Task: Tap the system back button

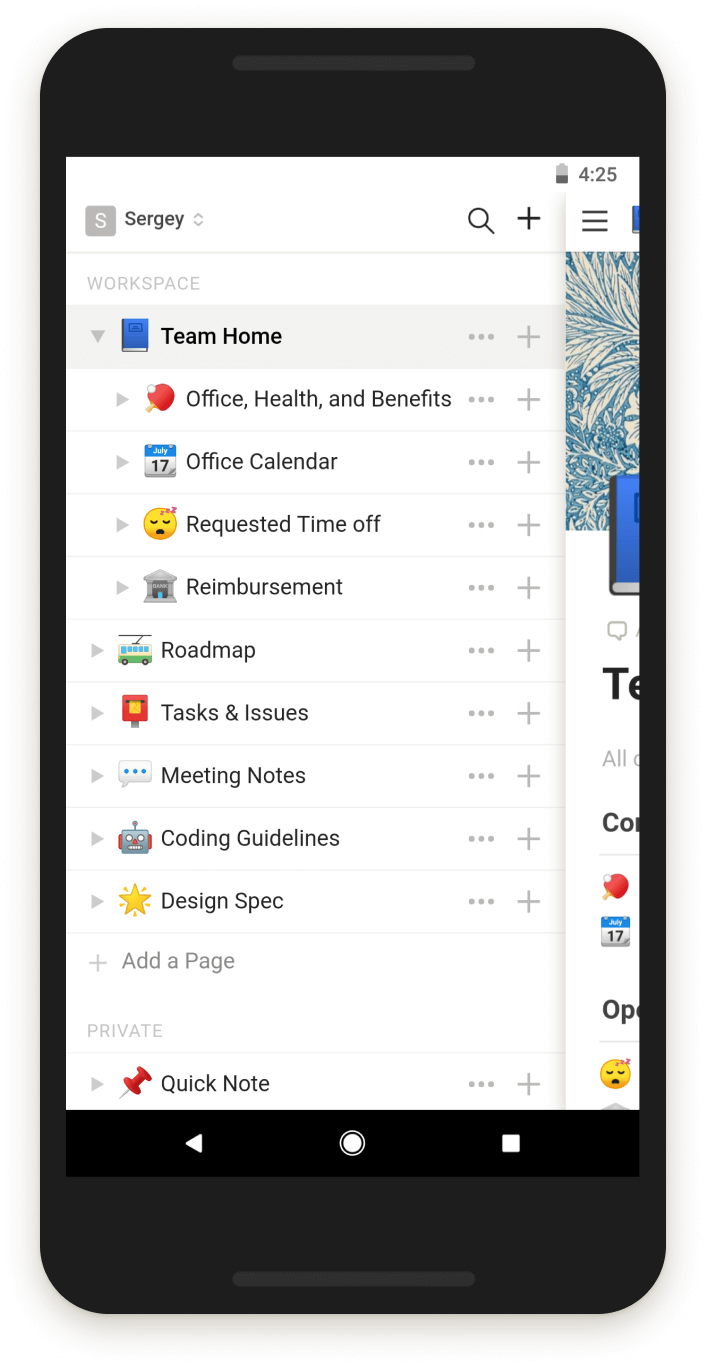Action: tap(194, 1143)
